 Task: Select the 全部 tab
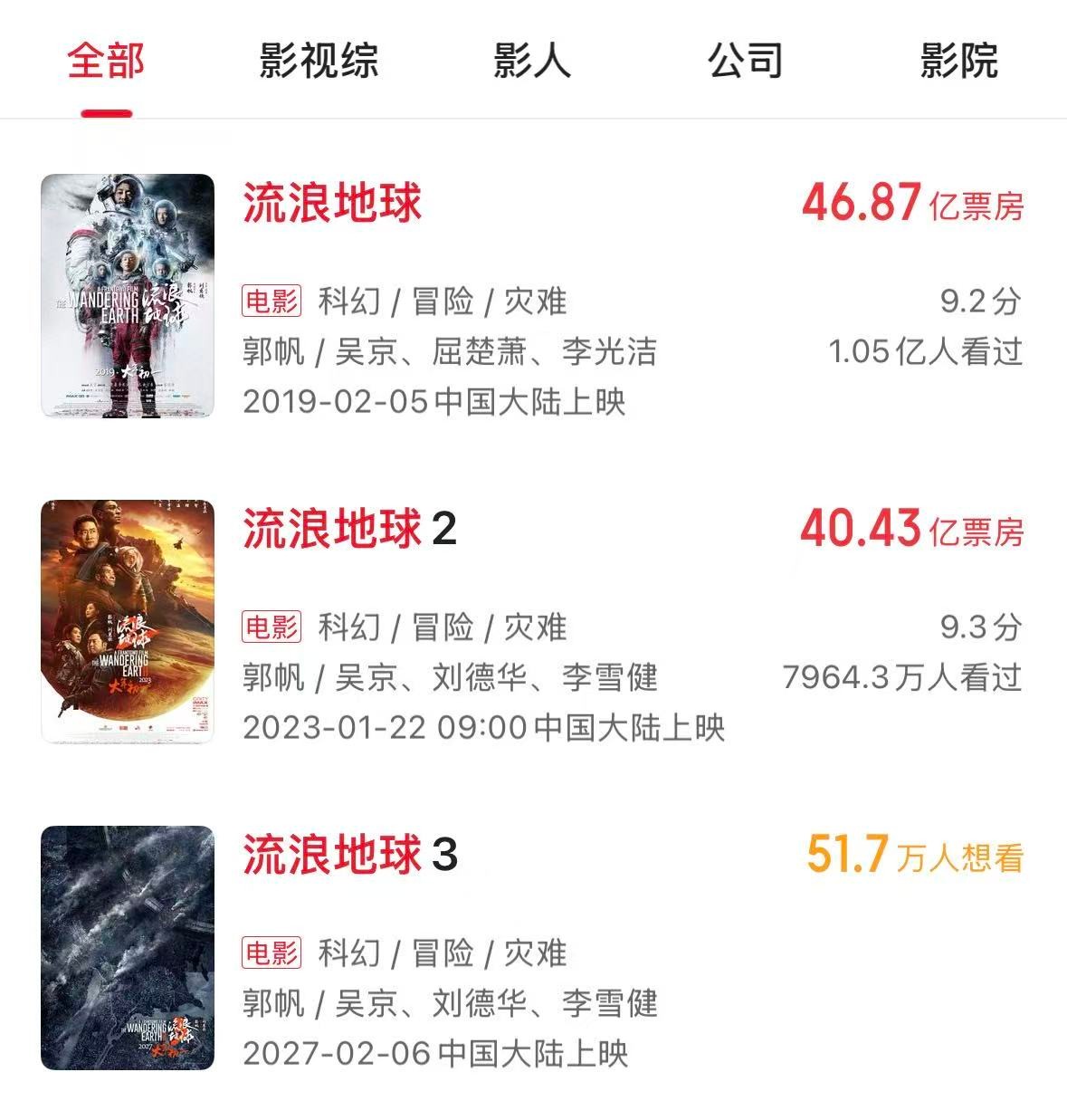click(106, 61)
